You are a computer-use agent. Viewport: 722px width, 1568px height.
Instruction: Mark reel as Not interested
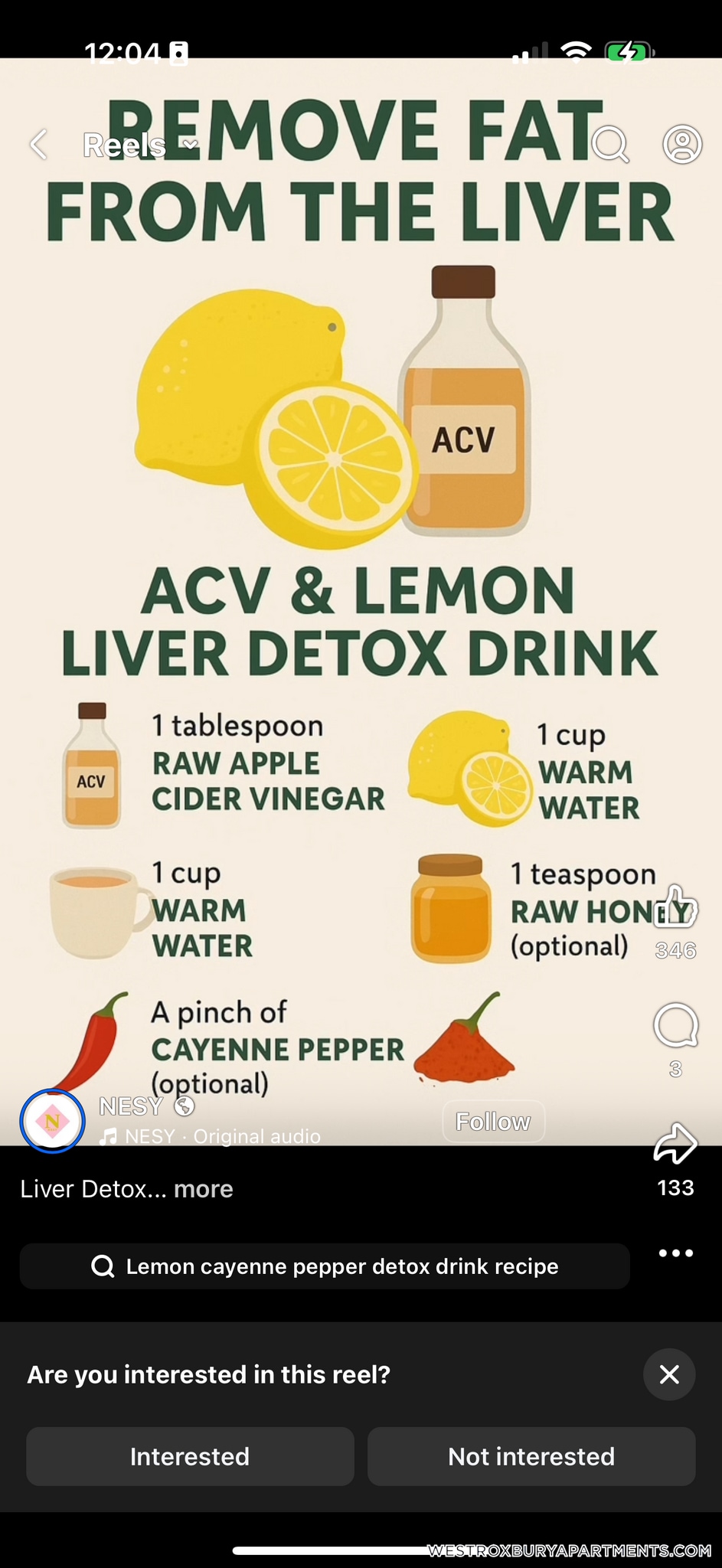click(531, 1456)
